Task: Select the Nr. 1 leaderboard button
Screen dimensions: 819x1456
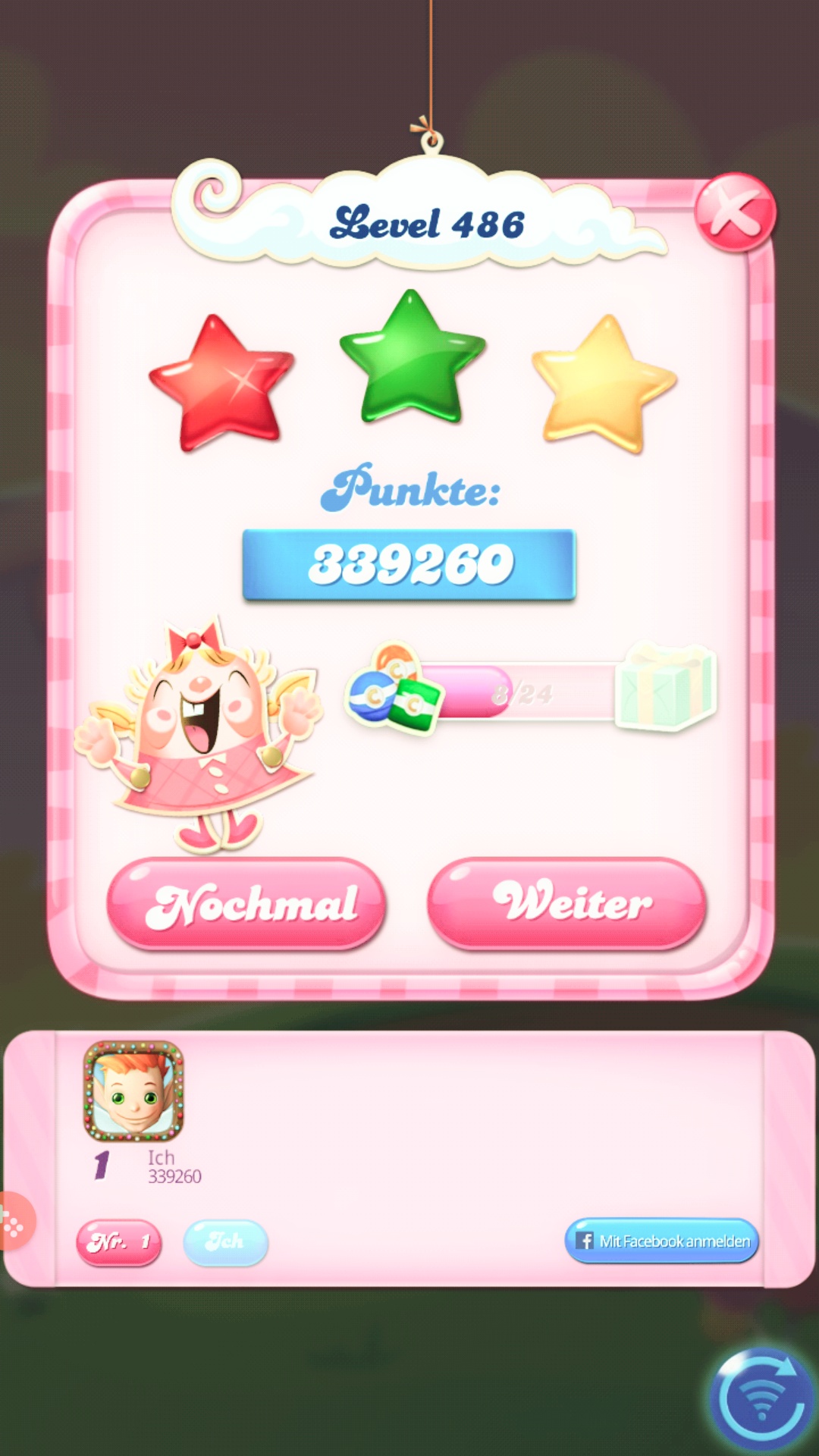Action: tap(119, 1242)
